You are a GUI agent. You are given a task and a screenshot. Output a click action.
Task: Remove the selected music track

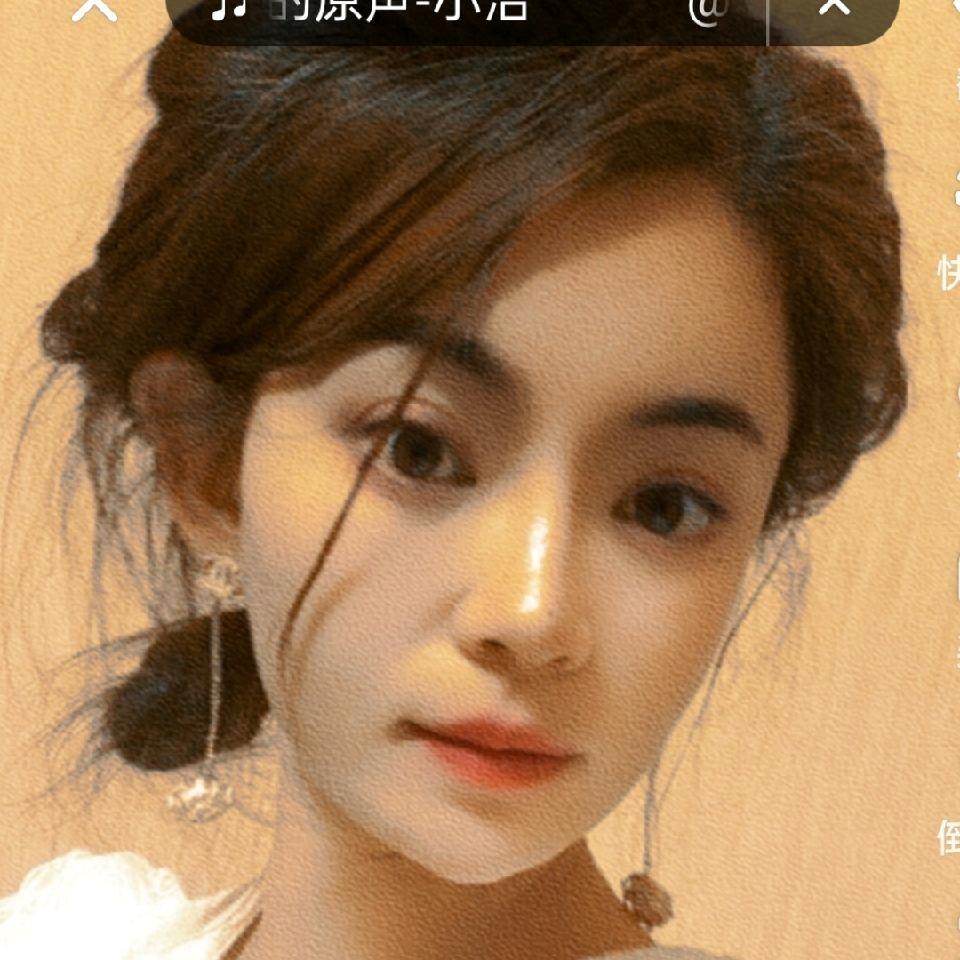tap(833, 8)
